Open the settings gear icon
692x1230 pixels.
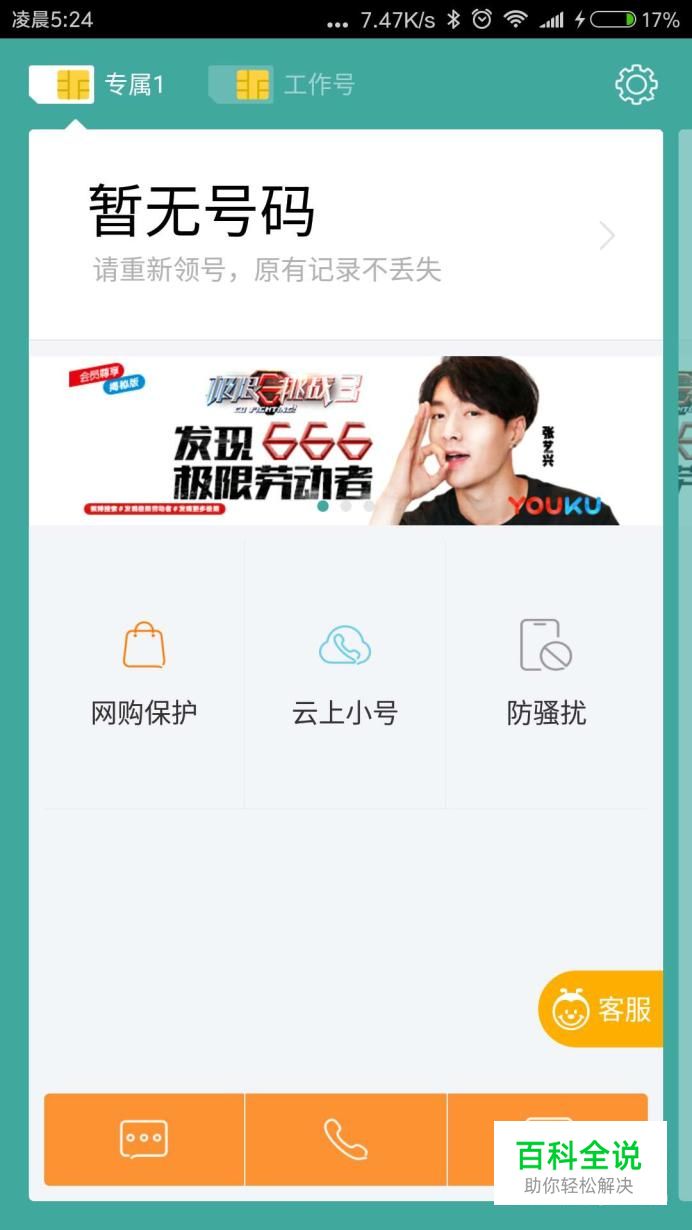[x=636, y=85]
